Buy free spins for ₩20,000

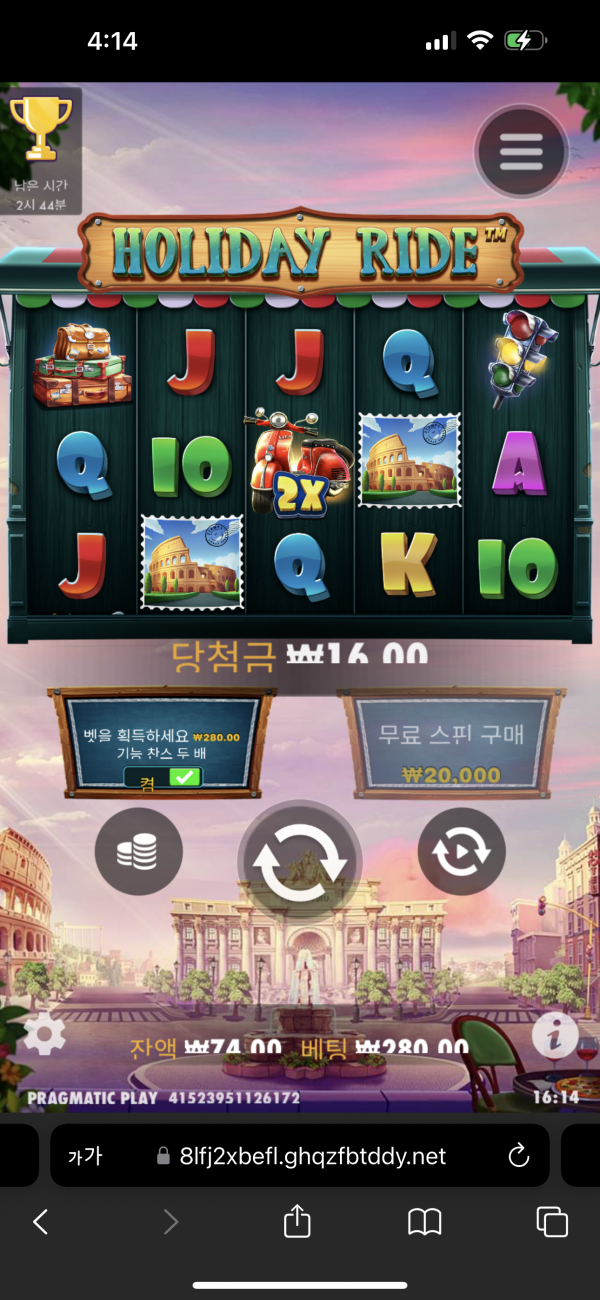point(452,746)
